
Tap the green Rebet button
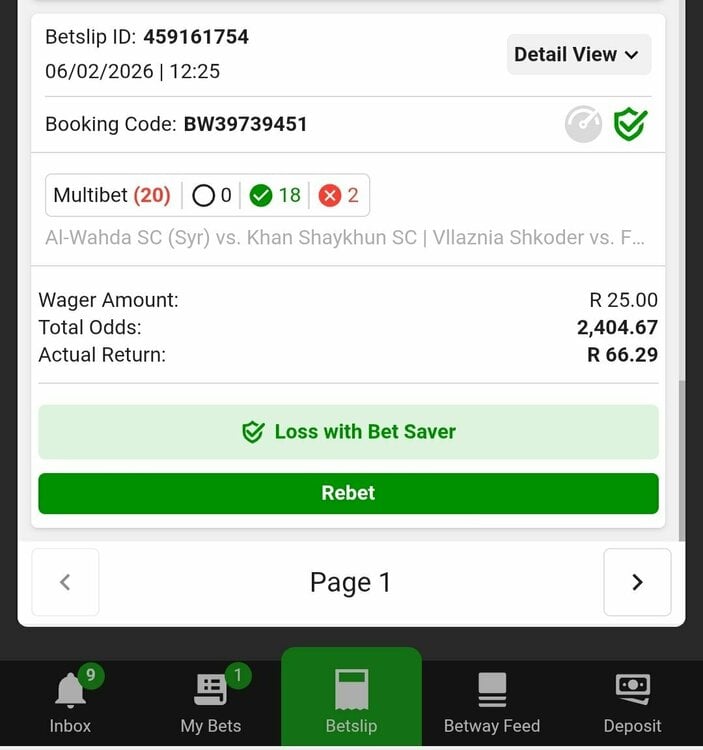348,493
